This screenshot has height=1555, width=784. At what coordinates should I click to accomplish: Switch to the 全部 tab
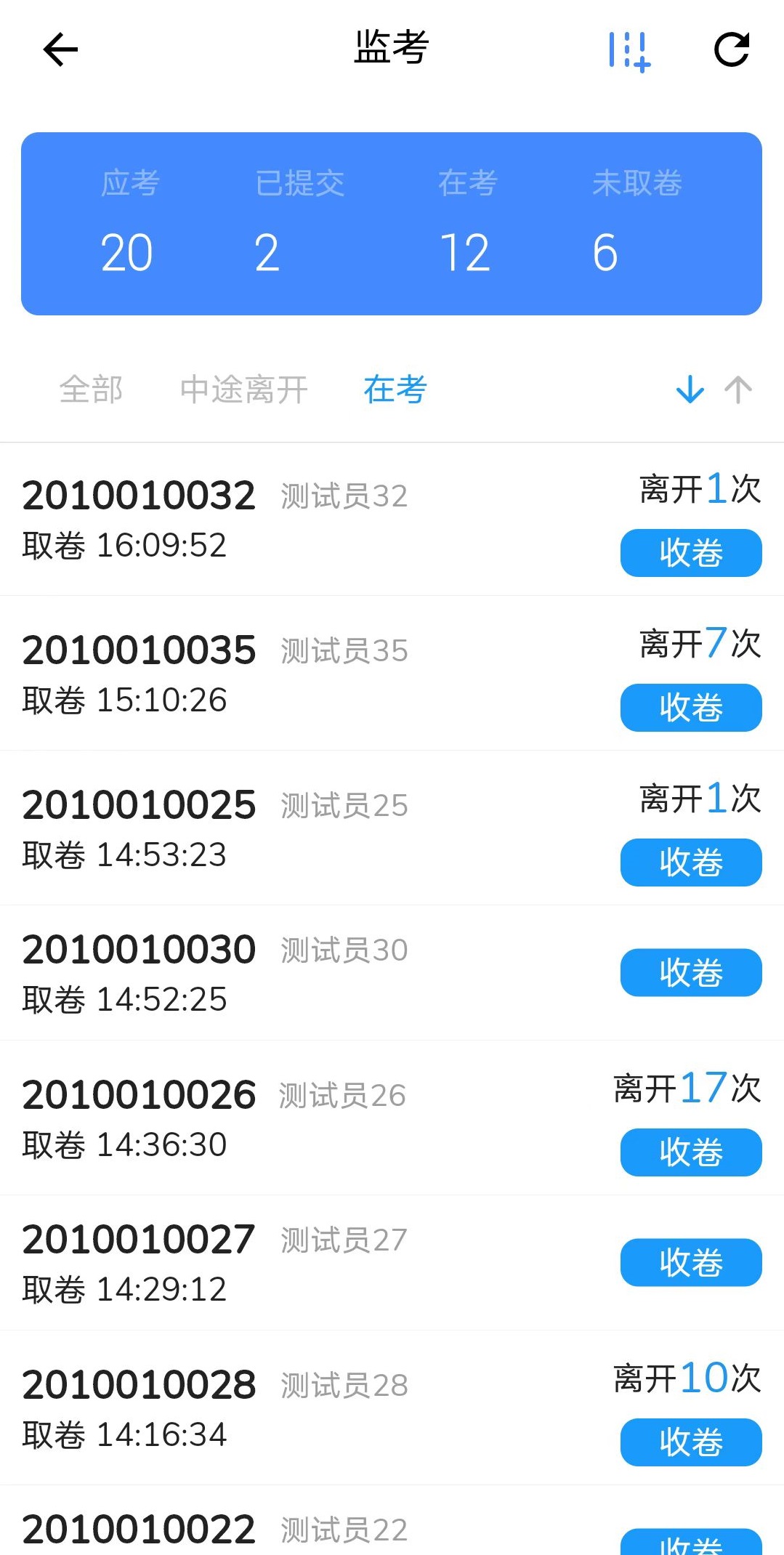click(91, 389)
